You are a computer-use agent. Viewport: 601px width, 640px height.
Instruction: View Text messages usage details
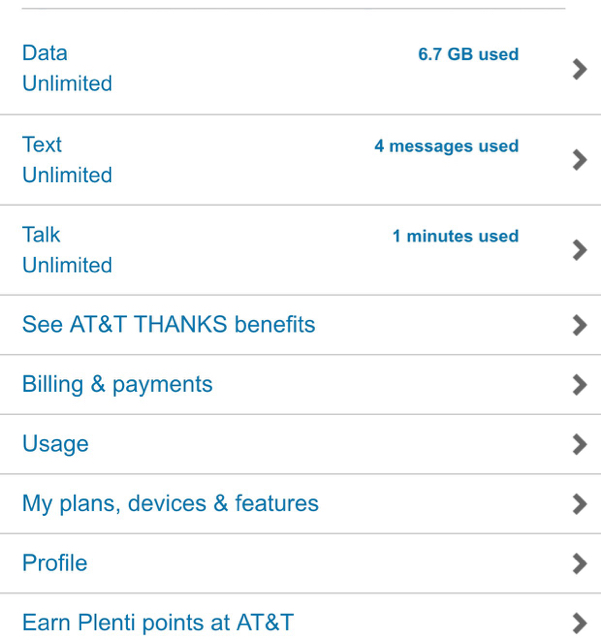point(300,160)
